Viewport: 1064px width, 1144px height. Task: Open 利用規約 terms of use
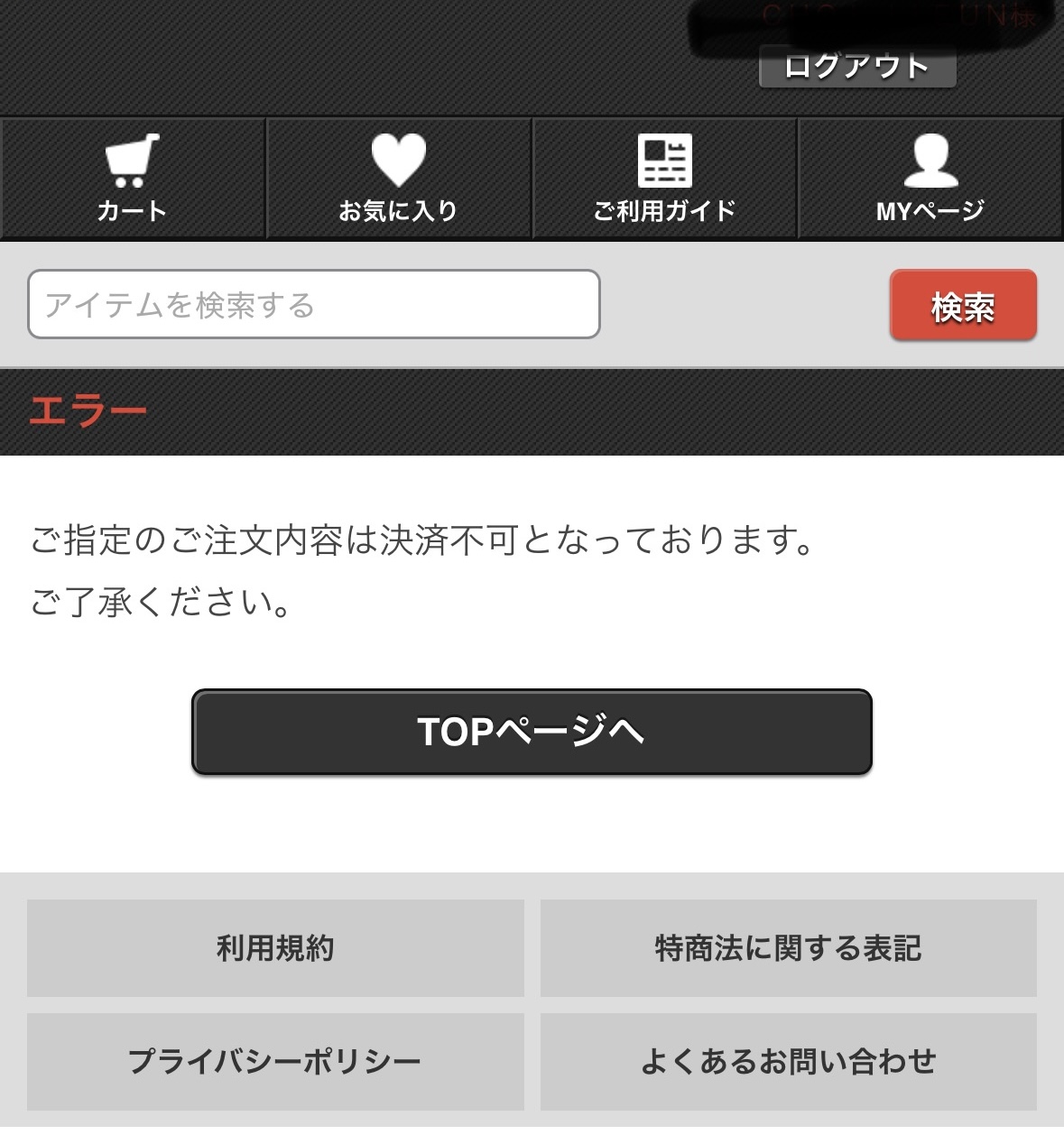[275, 948]
